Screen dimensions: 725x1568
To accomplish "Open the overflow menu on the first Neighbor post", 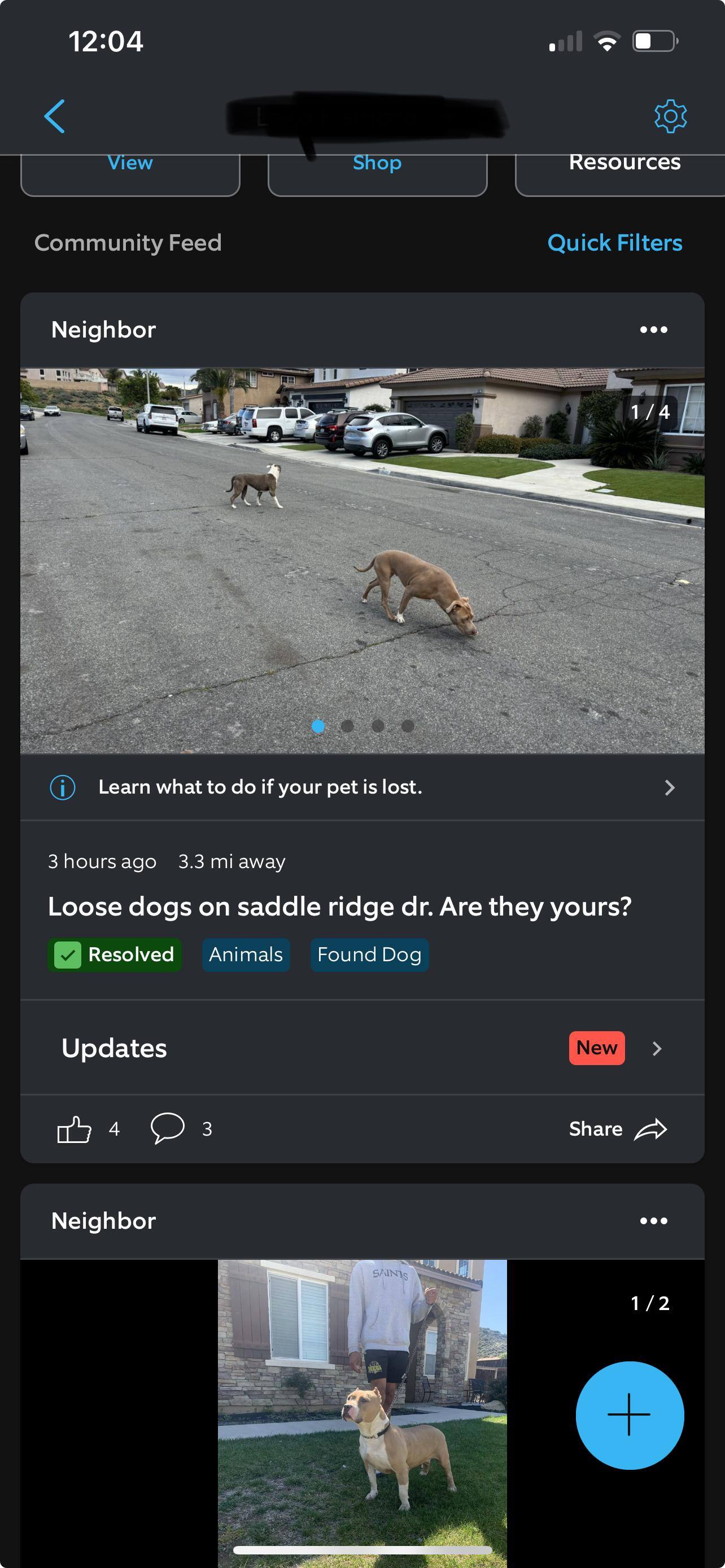I will (x=654, y=329).
